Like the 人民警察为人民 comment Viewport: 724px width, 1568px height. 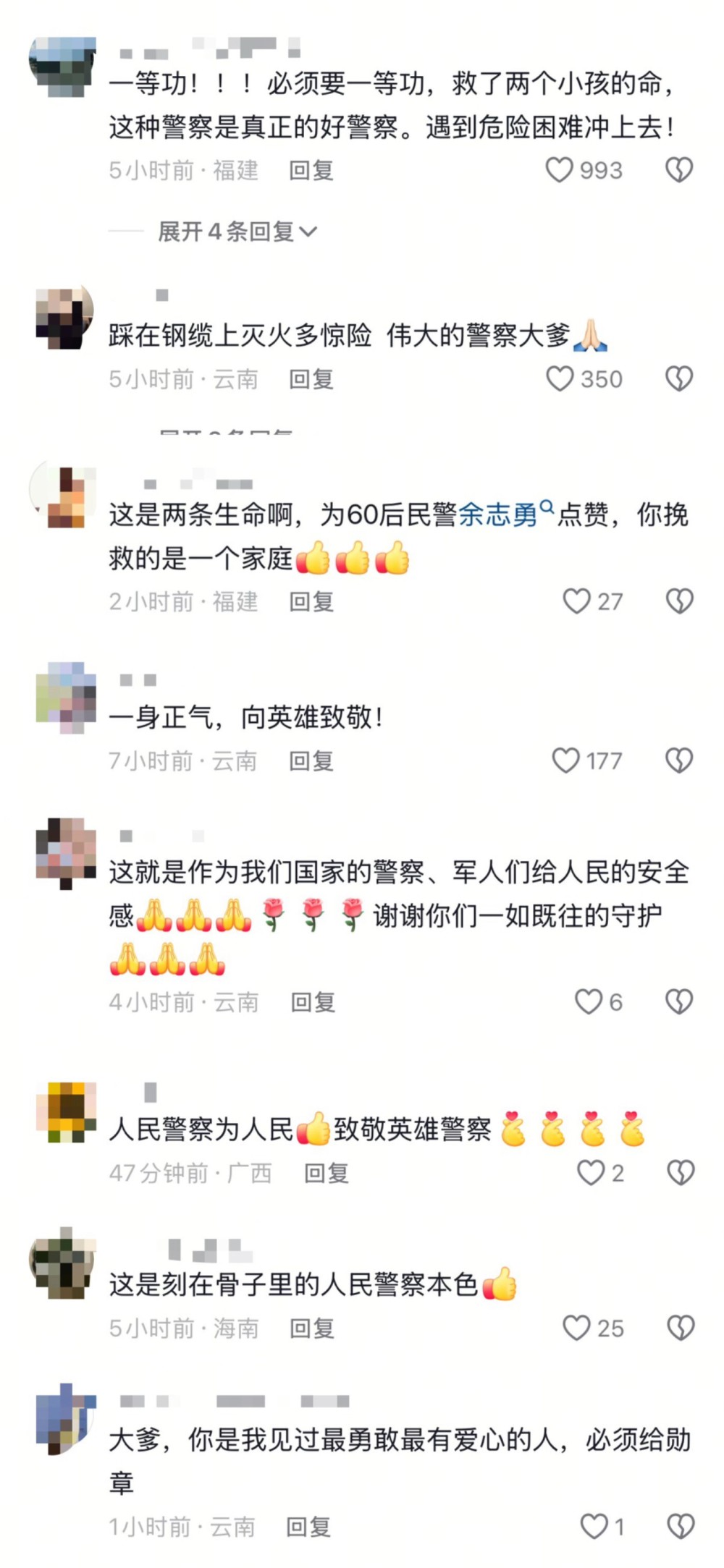point(590,1172)
